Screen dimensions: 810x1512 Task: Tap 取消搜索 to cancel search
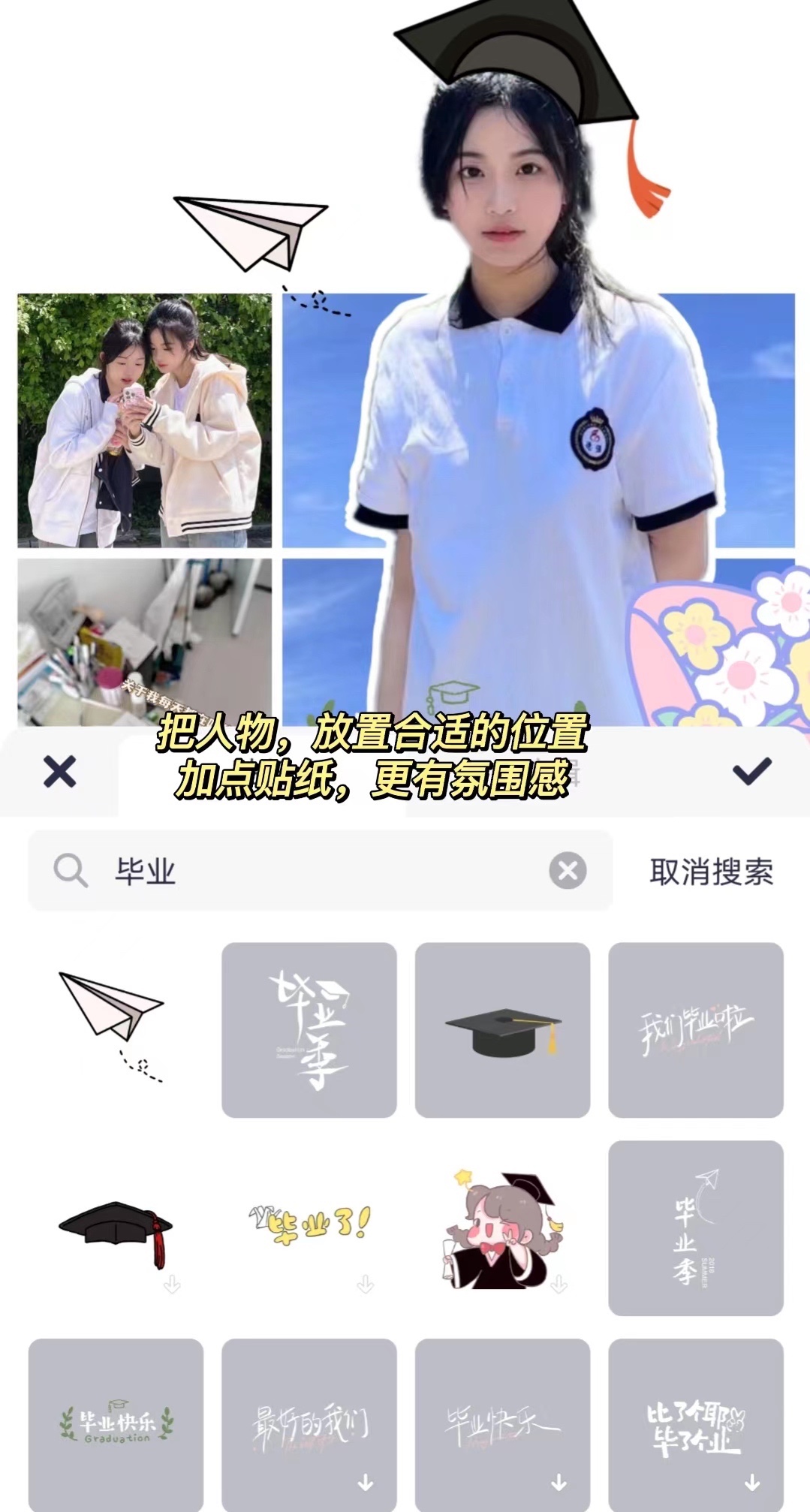(x=711, y=872)
